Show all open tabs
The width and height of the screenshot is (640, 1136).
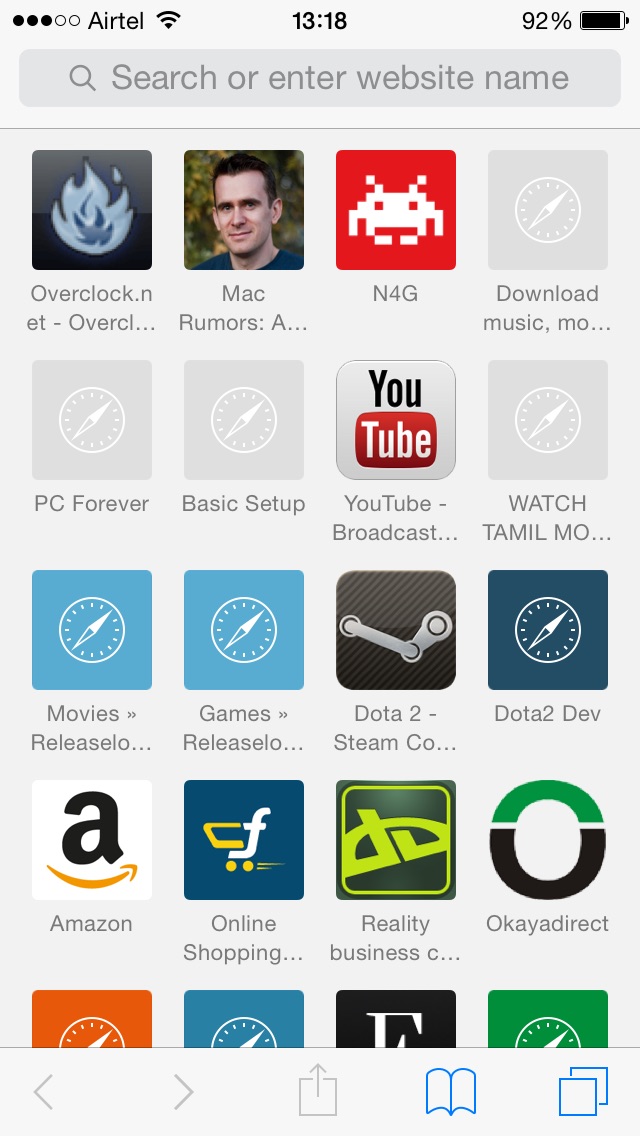pos(583,1092)
